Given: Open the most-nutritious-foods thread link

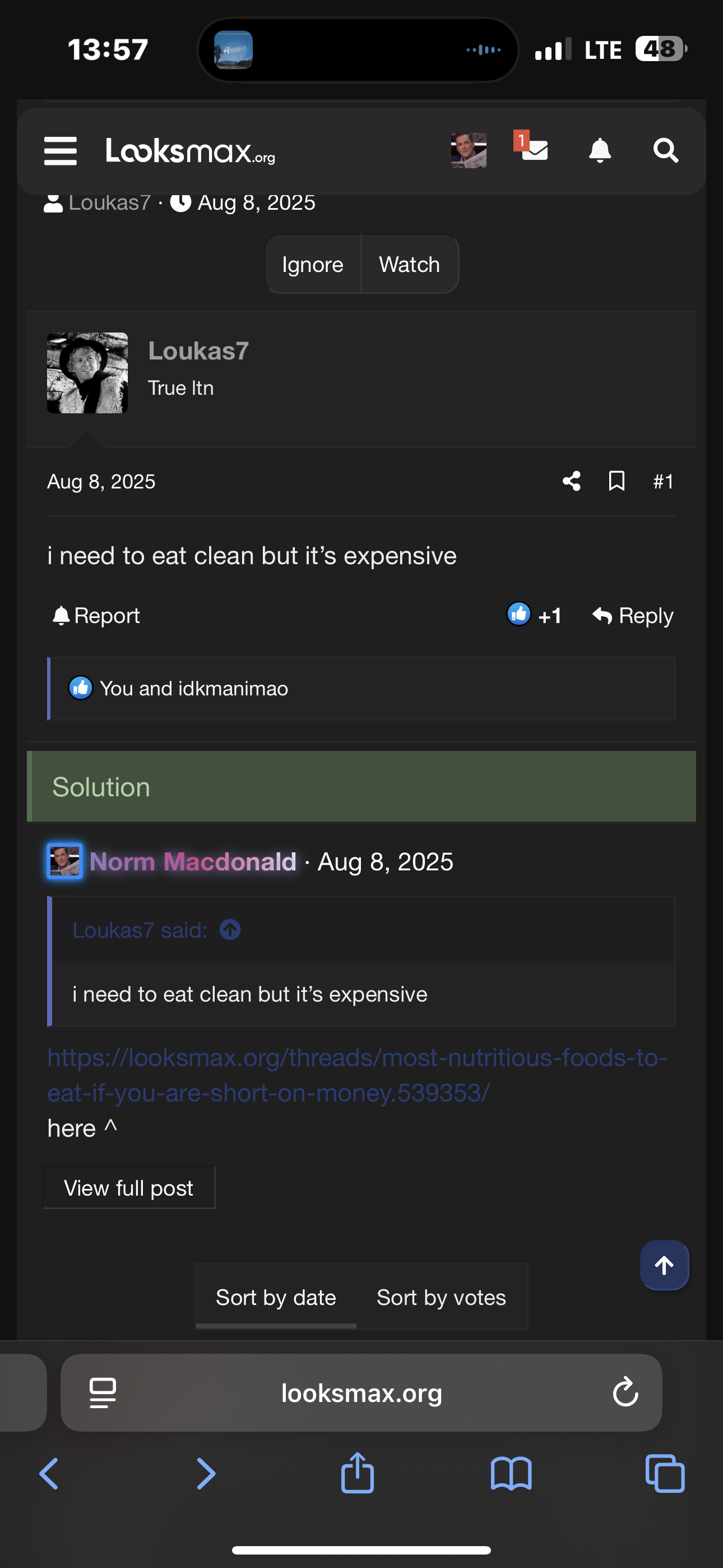Looking at the screenshot, I should coord(356,1075).
